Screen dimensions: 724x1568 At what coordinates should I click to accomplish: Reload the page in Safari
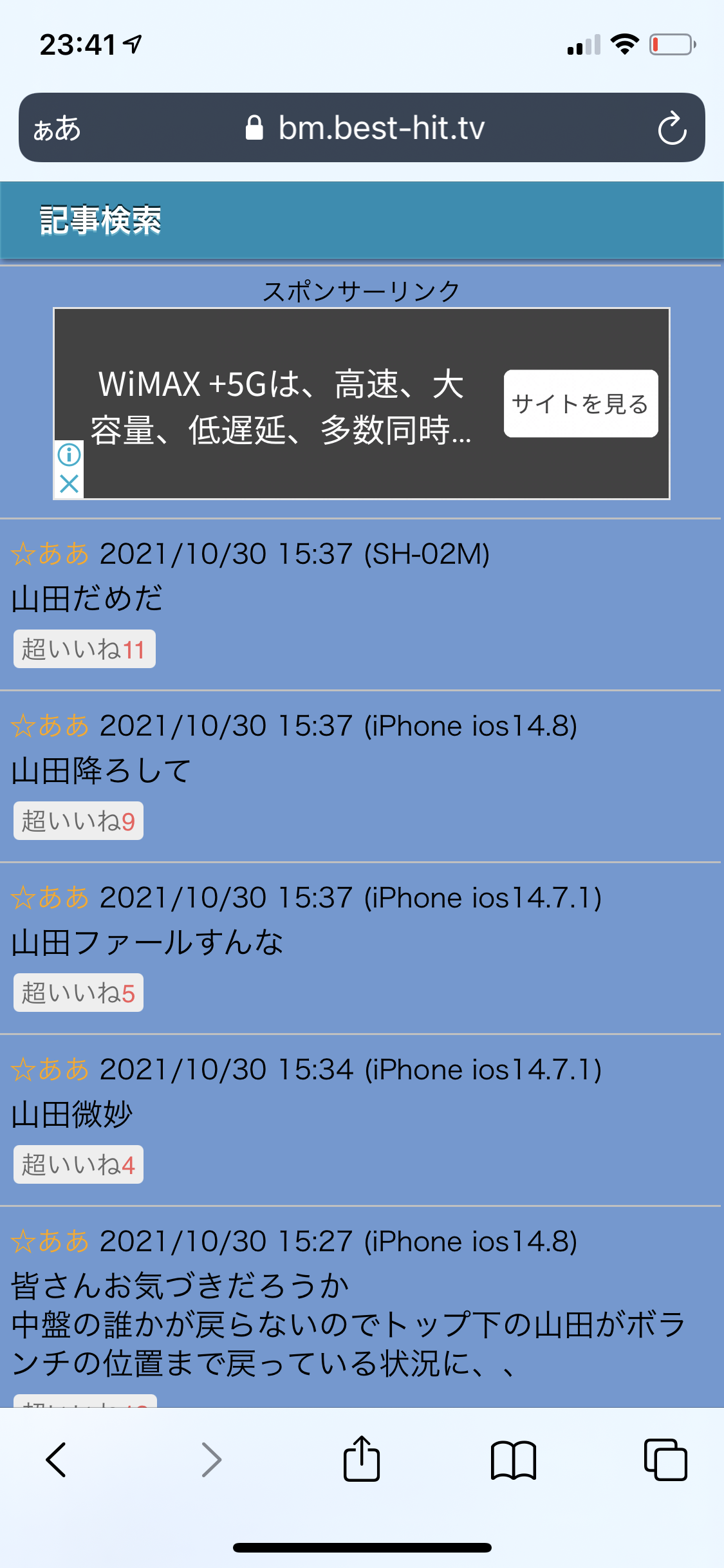tap(672, 128)
